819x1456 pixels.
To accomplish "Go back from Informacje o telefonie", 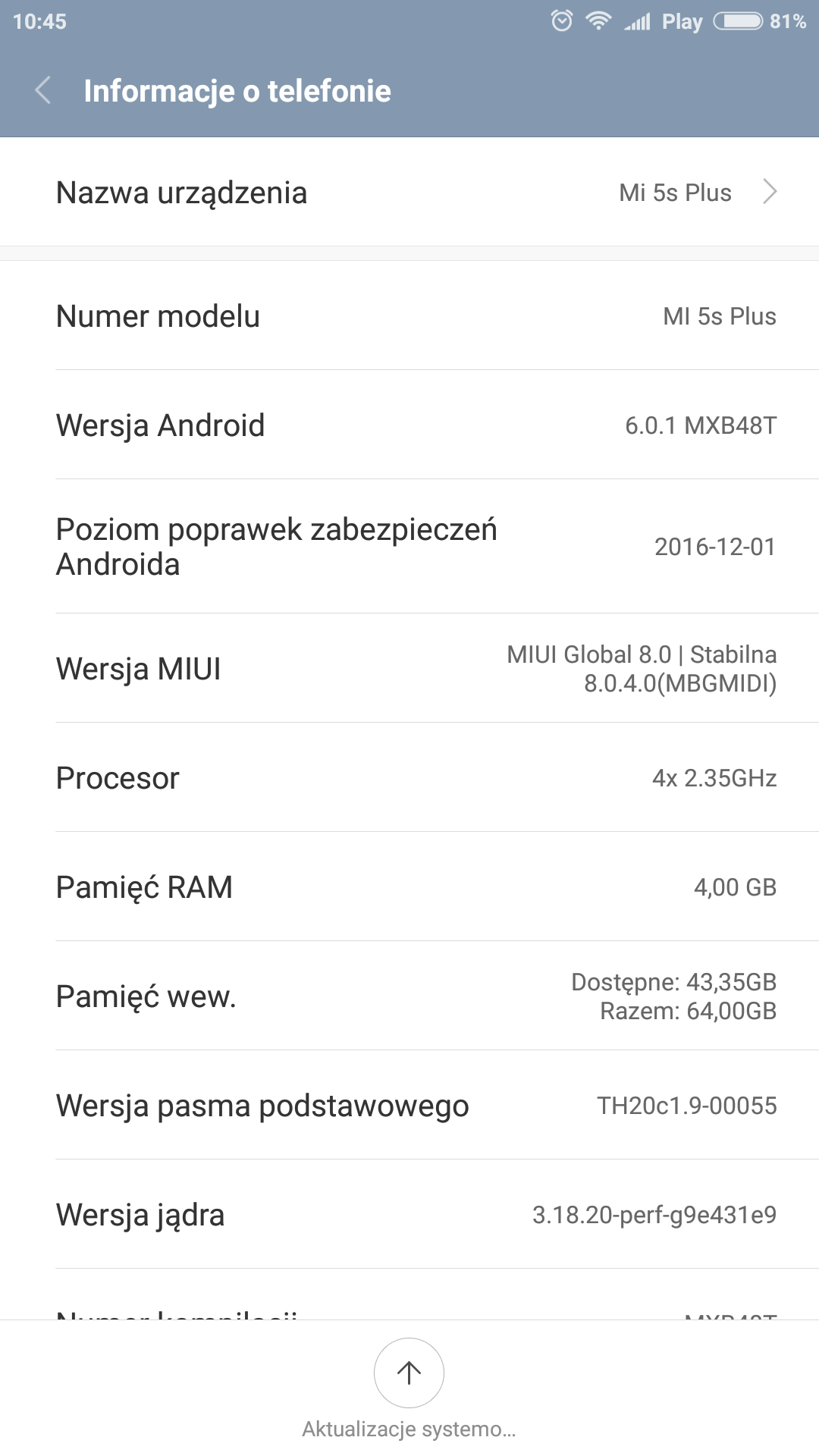I will click(43, 90).
